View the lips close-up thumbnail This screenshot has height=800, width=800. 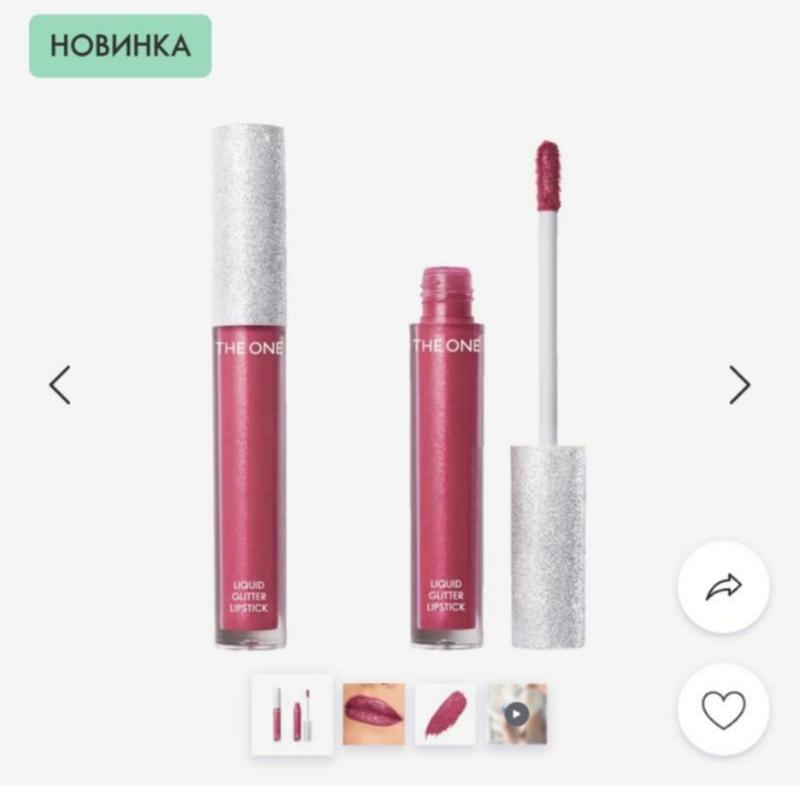pos(373,714)
